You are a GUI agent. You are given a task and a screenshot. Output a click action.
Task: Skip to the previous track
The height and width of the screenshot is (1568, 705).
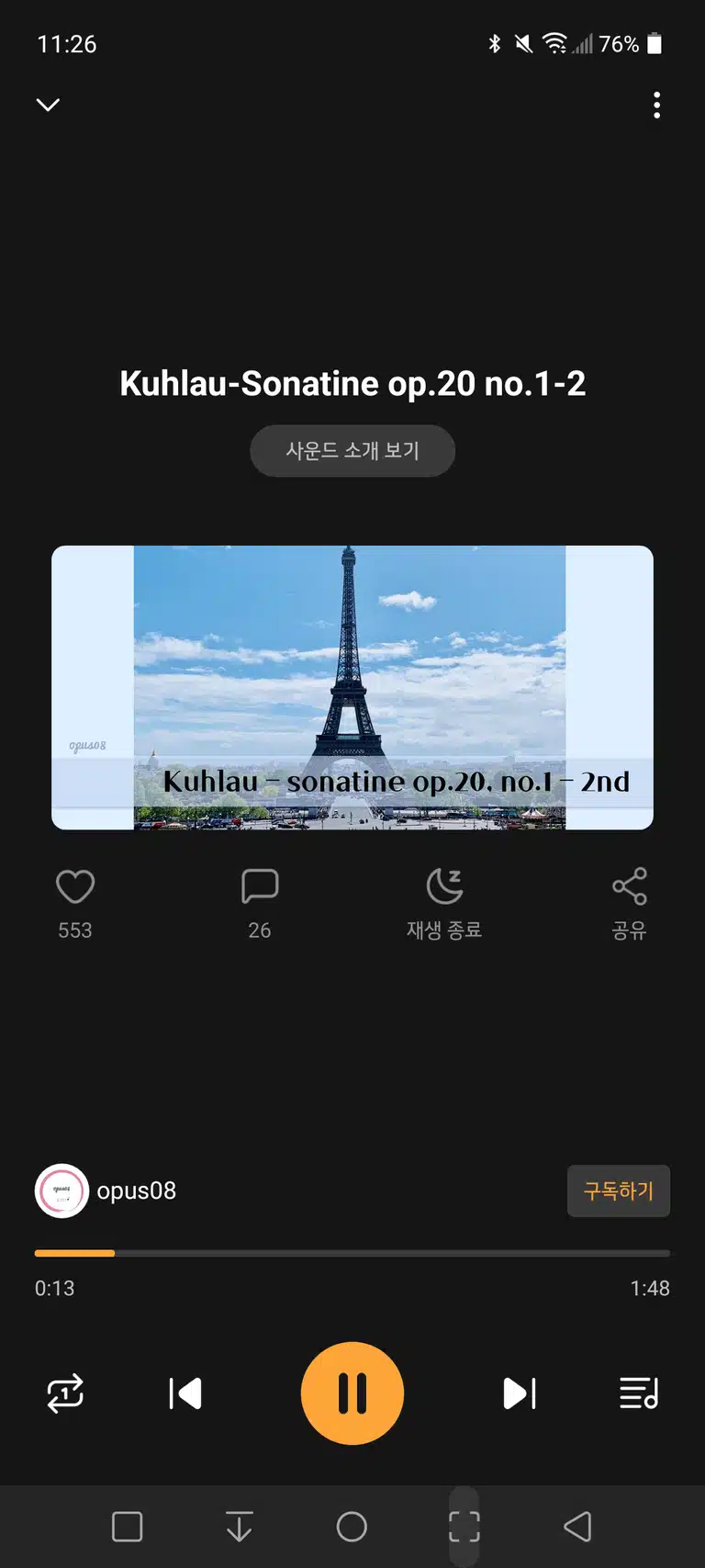tap(185, 1393)
